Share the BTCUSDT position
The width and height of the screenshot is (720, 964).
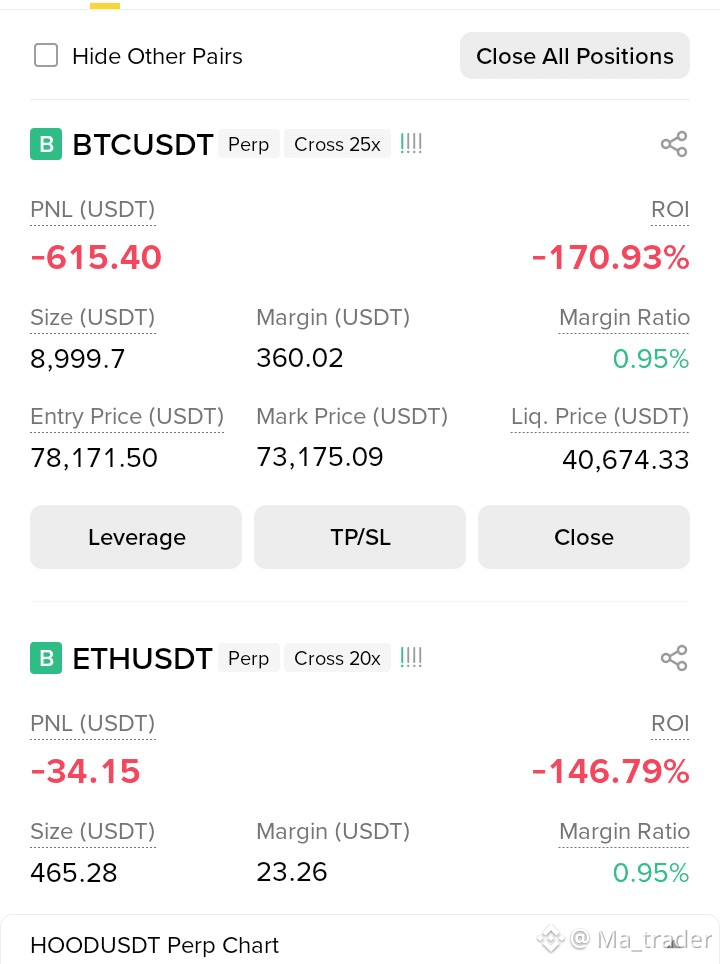pos(674,144)
